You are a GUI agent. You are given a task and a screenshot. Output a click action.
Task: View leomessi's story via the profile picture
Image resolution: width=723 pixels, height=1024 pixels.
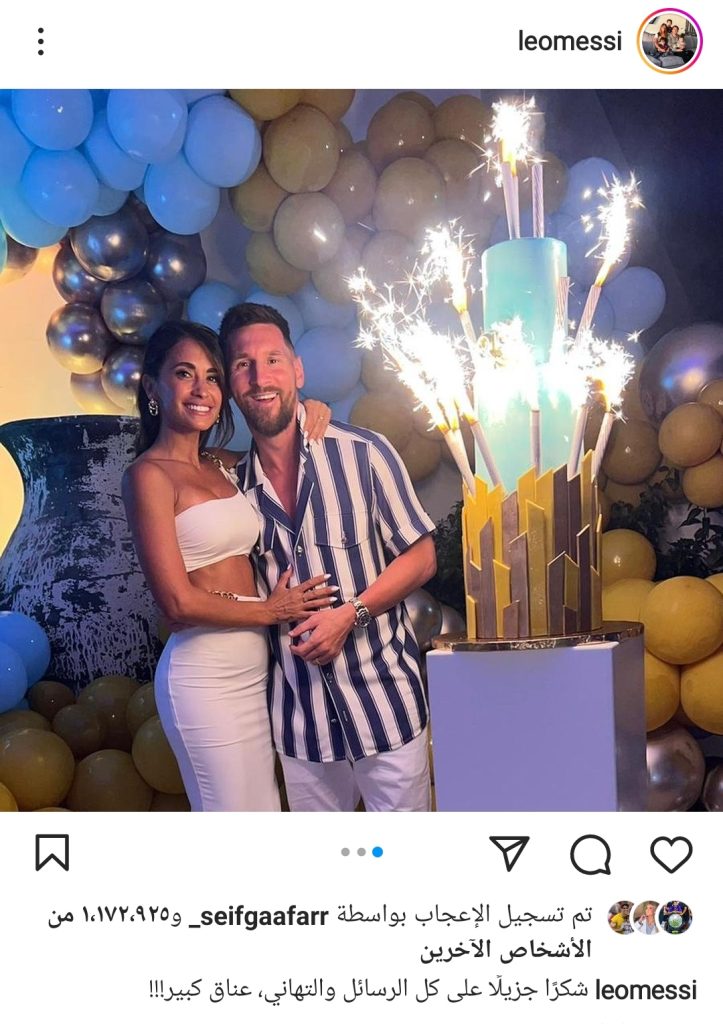(x=669, y=42)
